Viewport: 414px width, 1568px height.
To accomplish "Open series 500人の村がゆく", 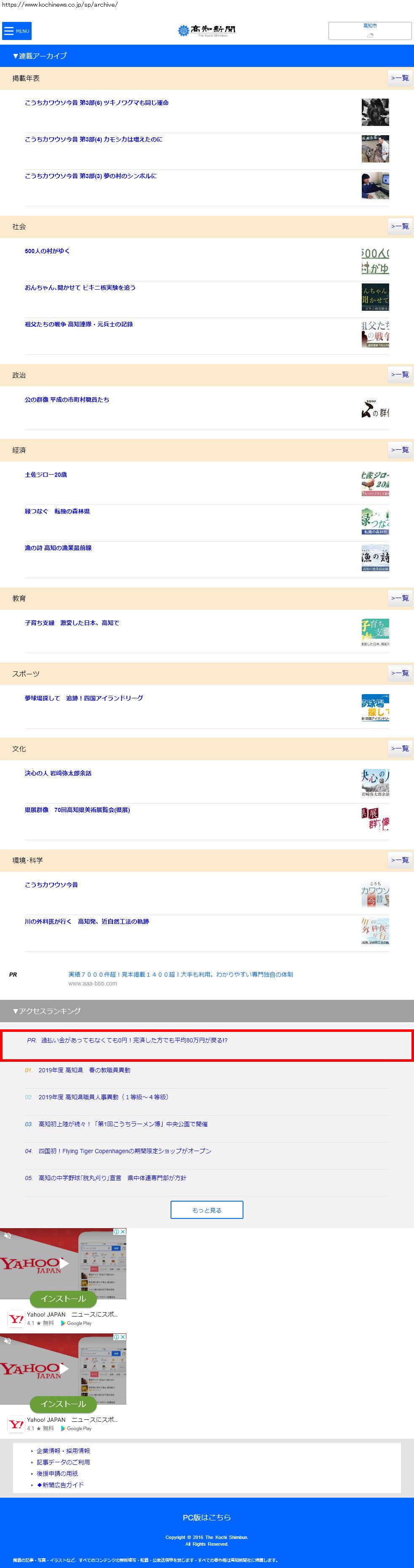I will point(48,251).
